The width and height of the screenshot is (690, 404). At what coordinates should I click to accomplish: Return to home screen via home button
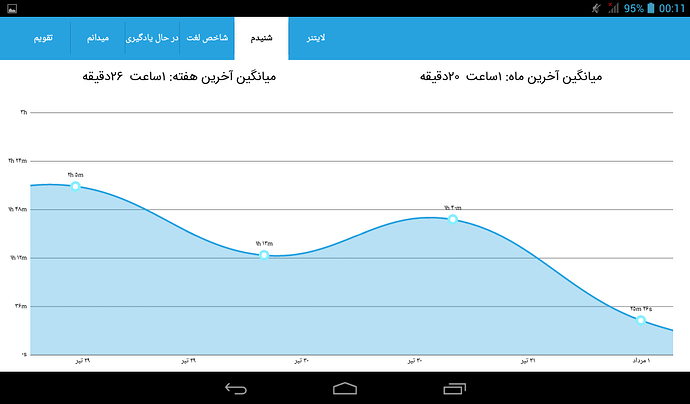click(x=345, y=388)
